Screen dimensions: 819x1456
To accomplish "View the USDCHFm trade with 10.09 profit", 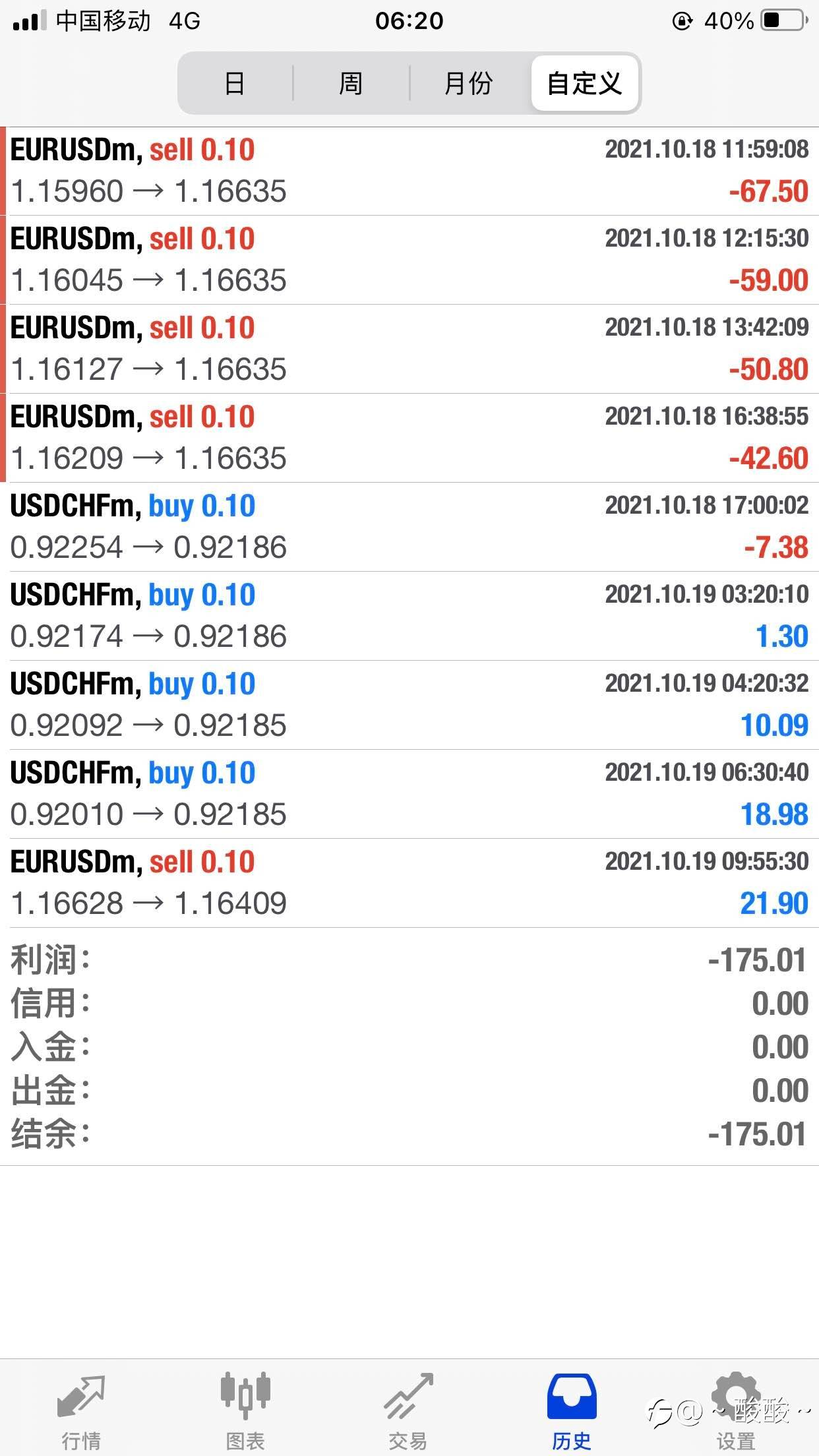I will tap(409, 705).
